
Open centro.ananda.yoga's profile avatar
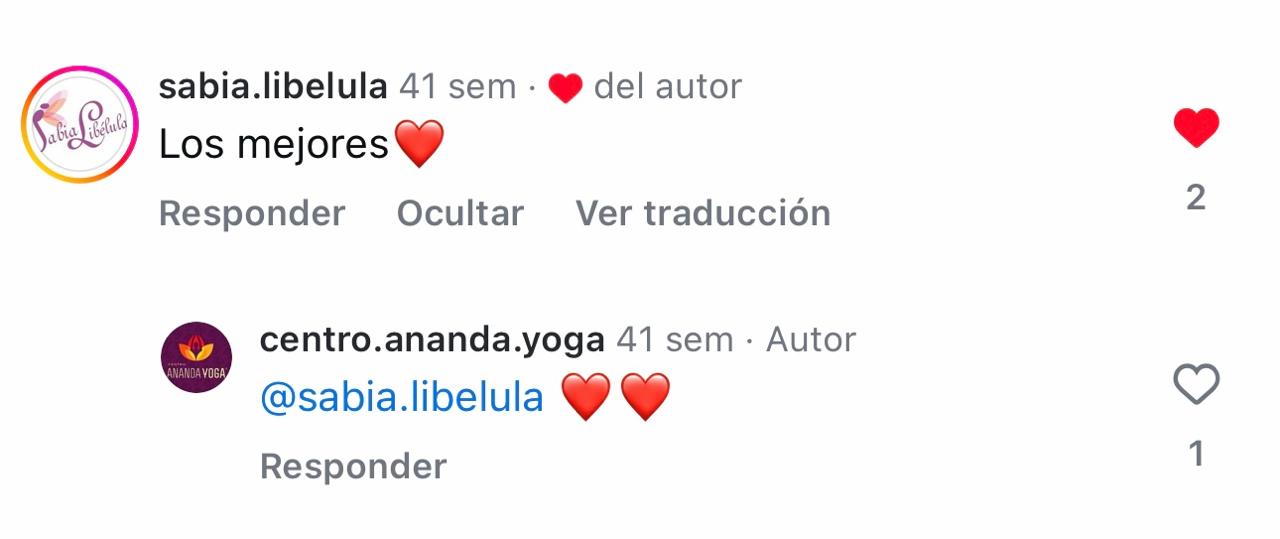point(196,358)
